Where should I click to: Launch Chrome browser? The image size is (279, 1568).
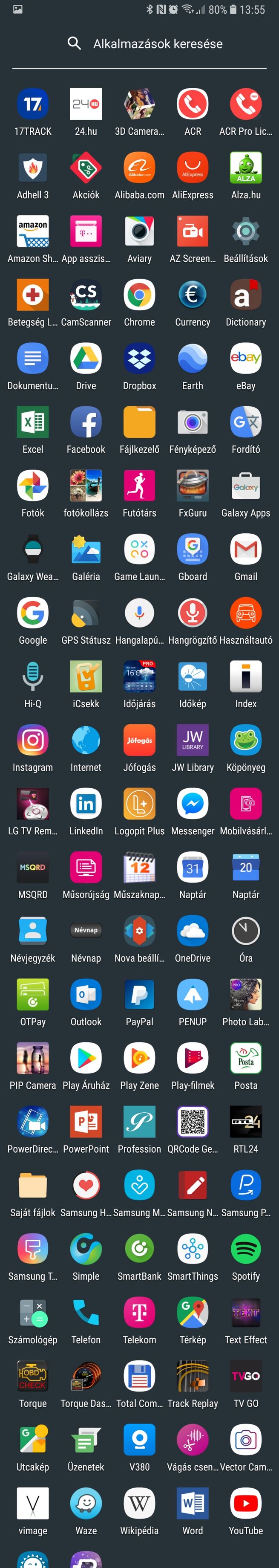(x=139, y=295)
